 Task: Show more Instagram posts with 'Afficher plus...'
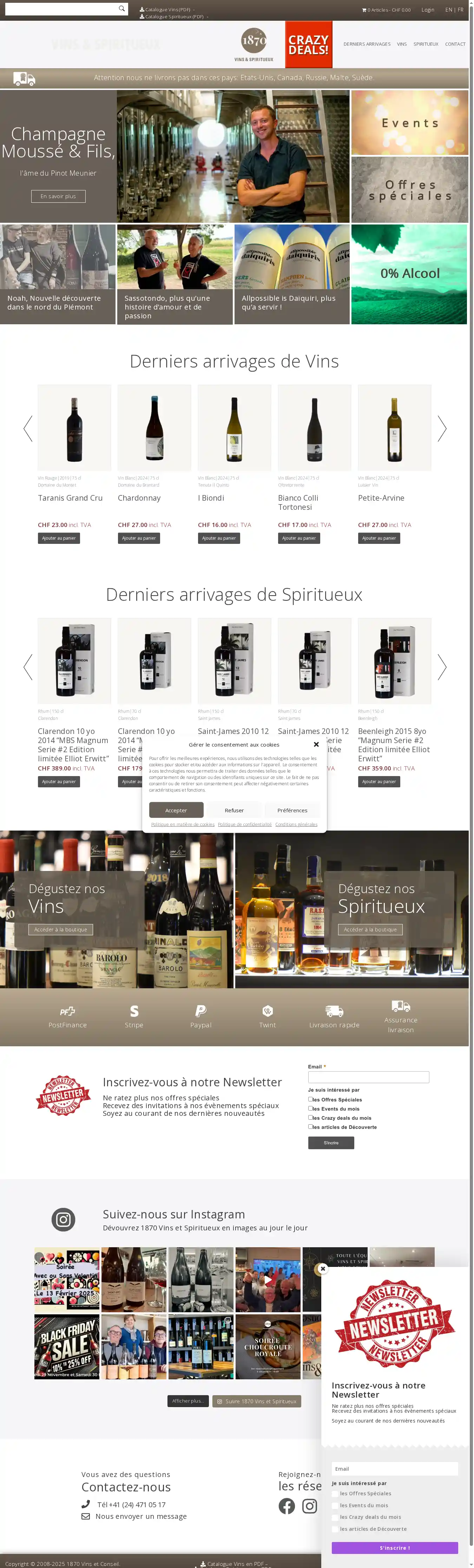tap(188, 1401)
